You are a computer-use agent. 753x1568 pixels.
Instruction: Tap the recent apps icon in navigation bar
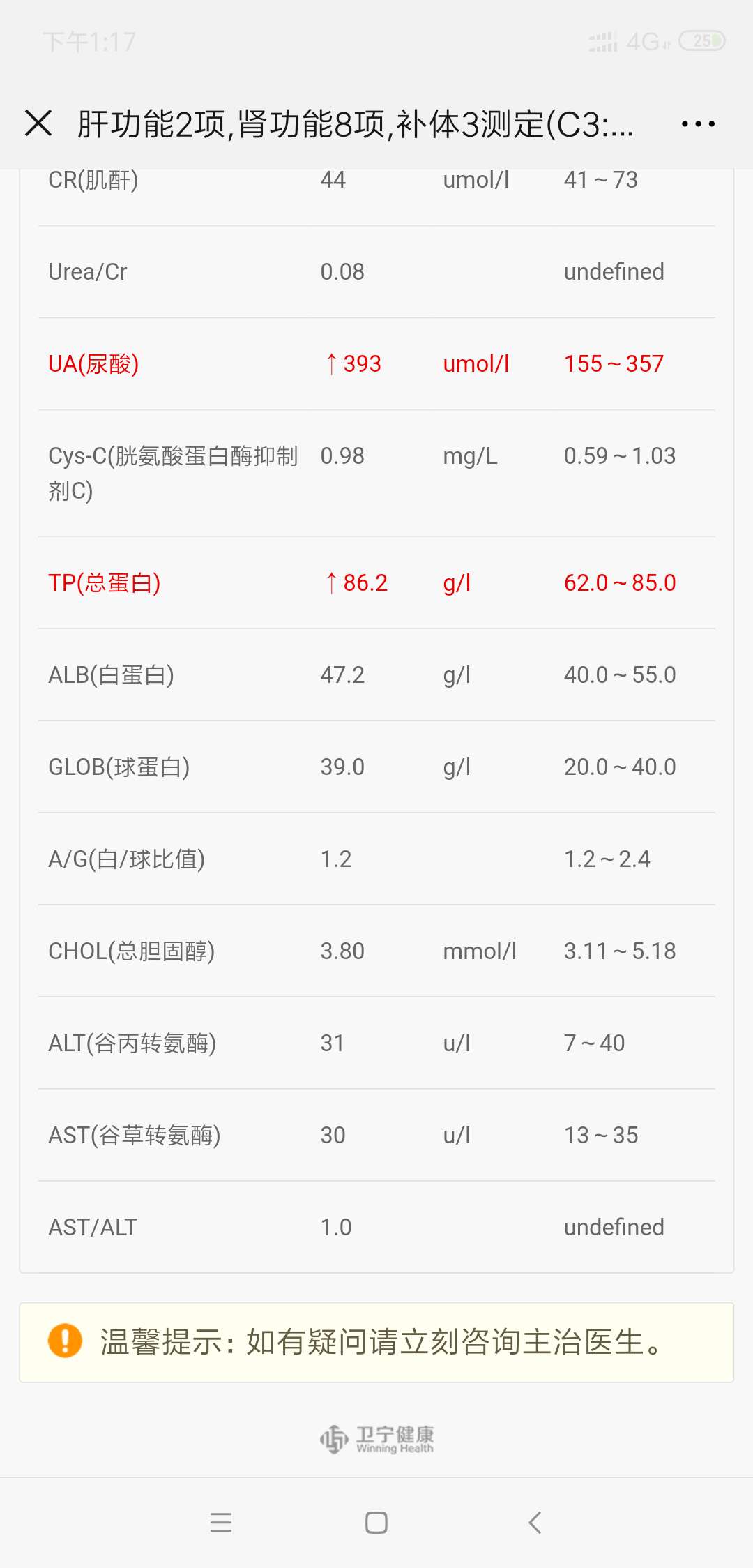(221, 1523)
